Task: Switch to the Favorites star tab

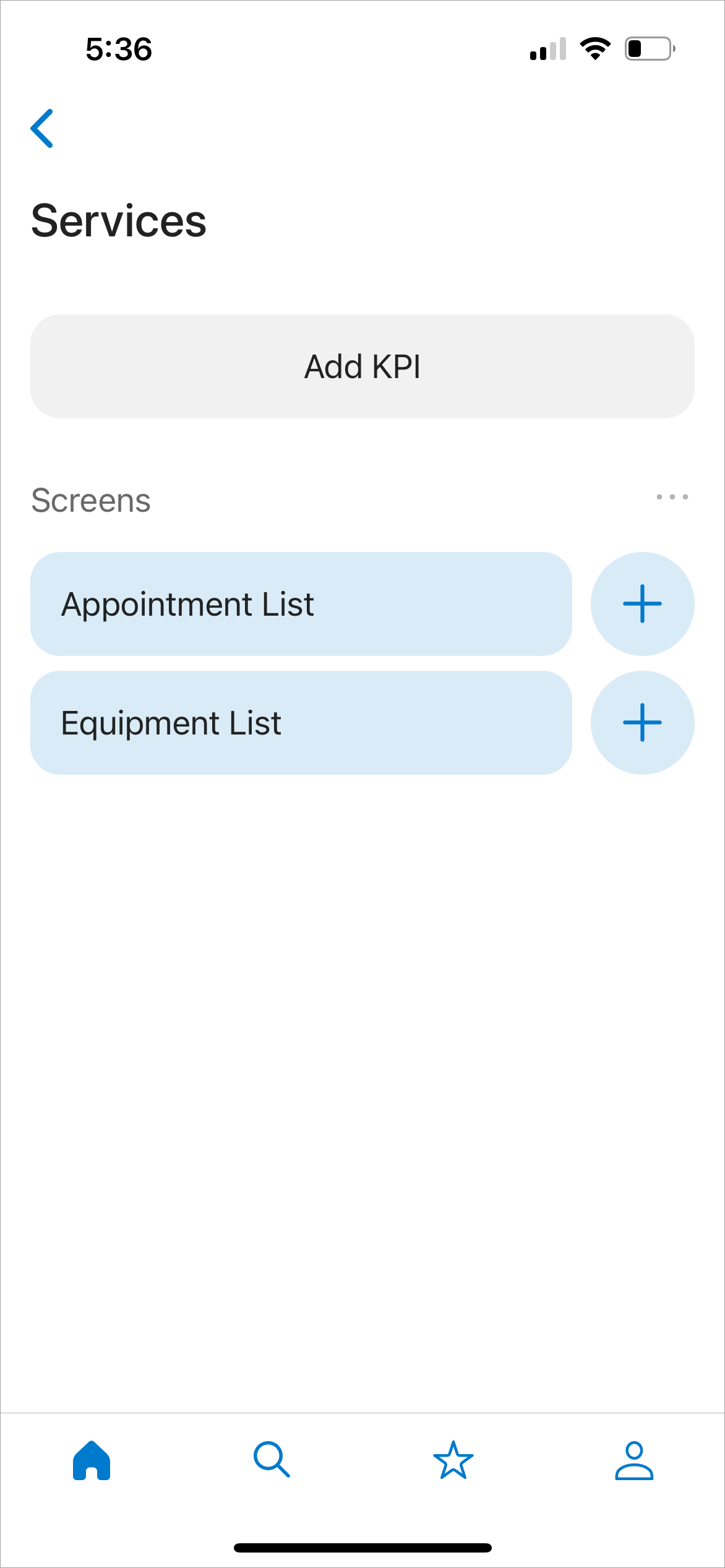Action: (453, 1460)
